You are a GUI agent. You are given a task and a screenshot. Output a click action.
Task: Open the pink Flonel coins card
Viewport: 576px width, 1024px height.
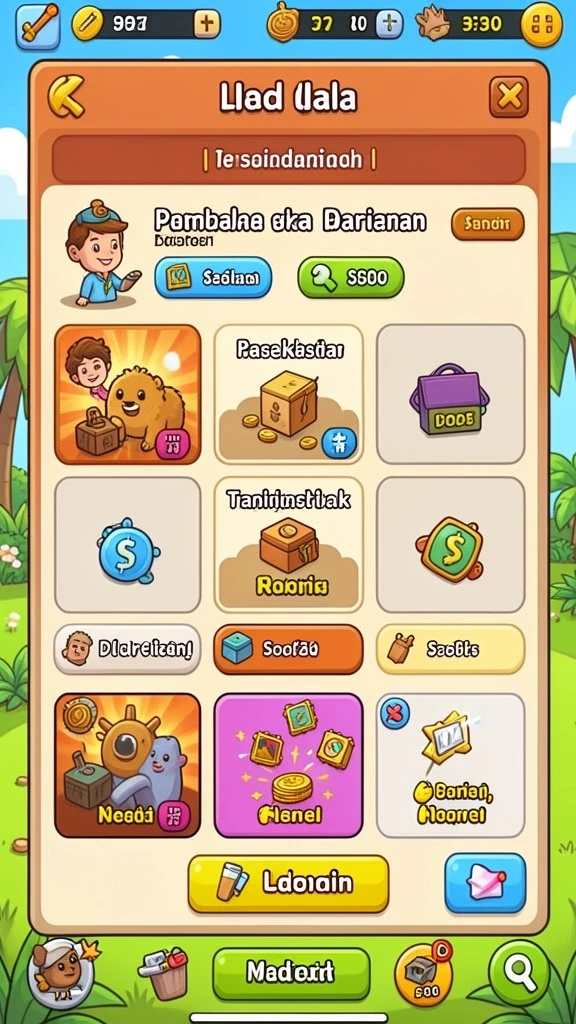tap(289, 765)
